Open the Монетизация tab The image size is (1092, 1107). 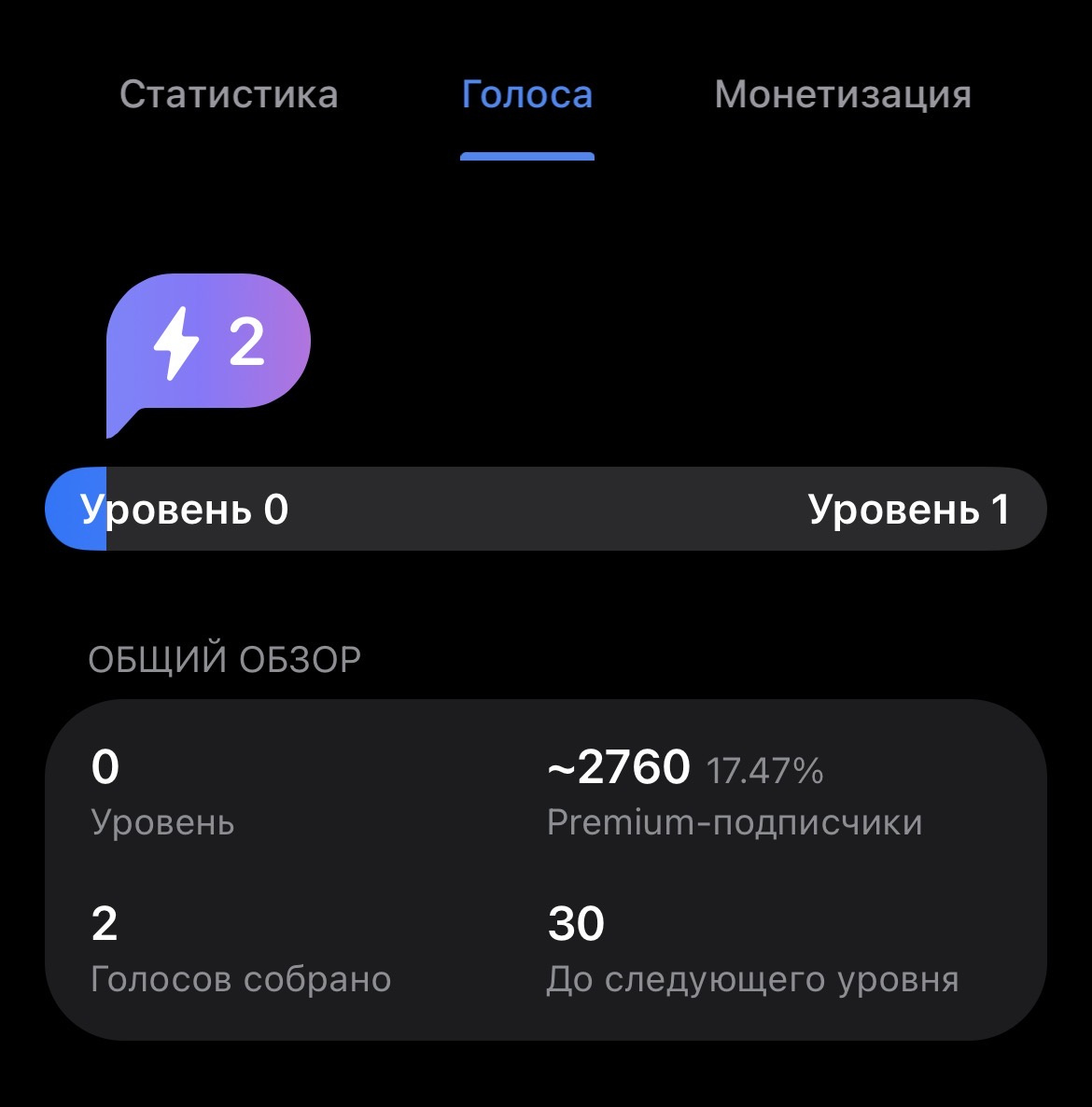click(843, 95)
